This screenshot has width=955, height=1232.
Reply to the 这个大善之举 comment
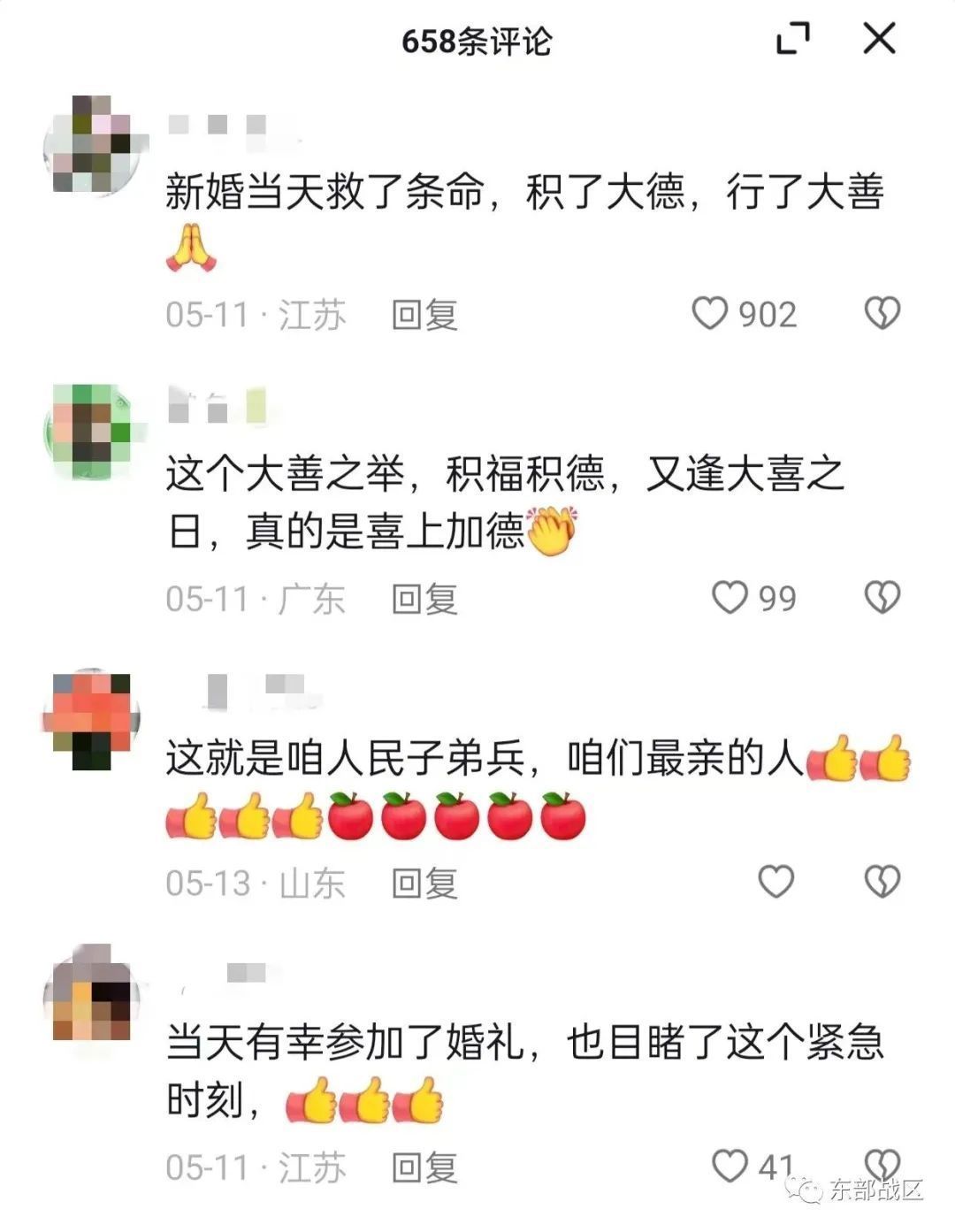pyautogui.click(x=424, y=600)
